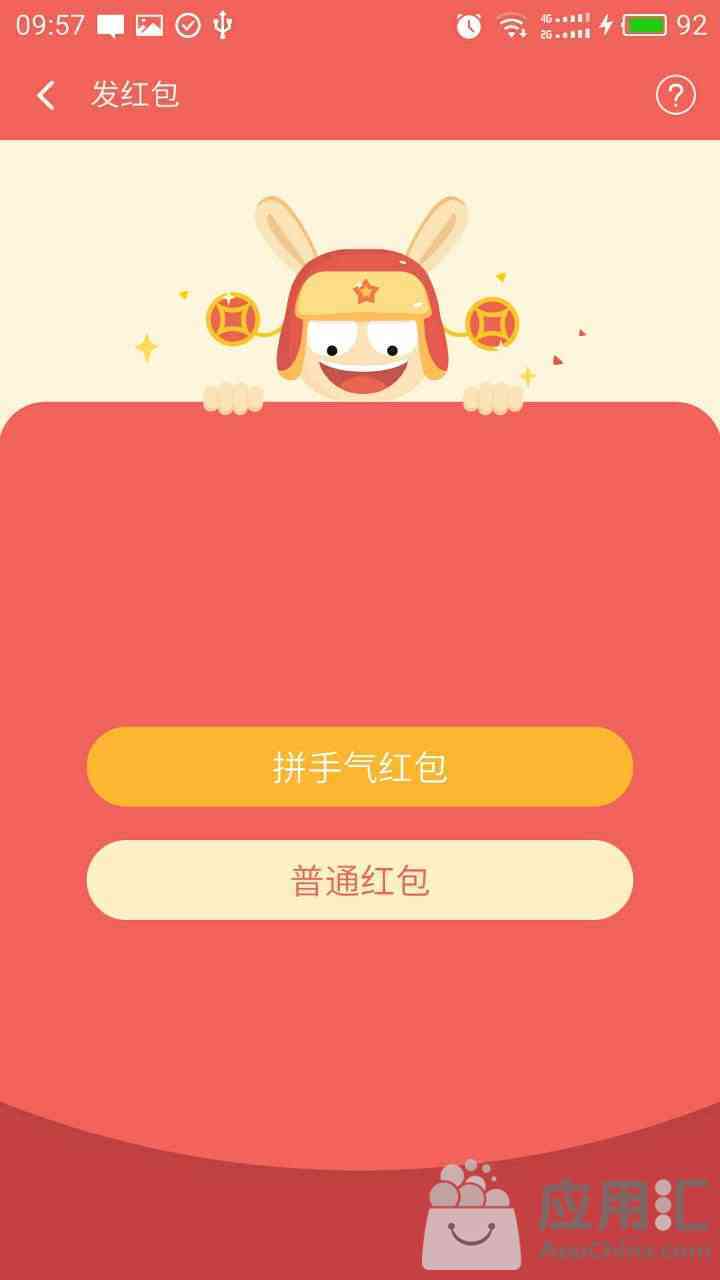Go back from the 发红包 screen

45,96
